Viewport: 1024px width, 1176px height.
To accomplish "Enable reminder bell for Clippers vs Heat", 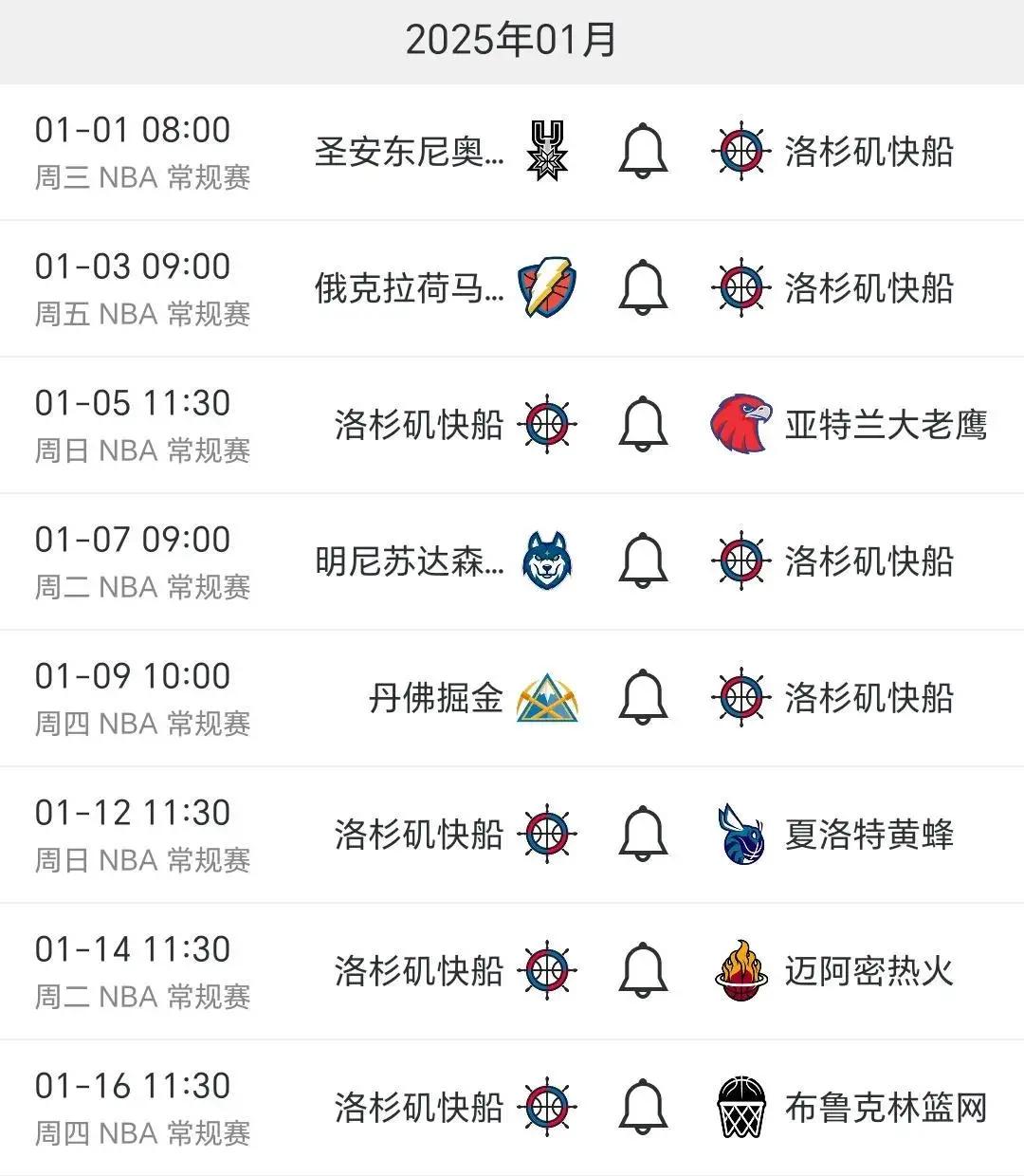I will point(643,970).
